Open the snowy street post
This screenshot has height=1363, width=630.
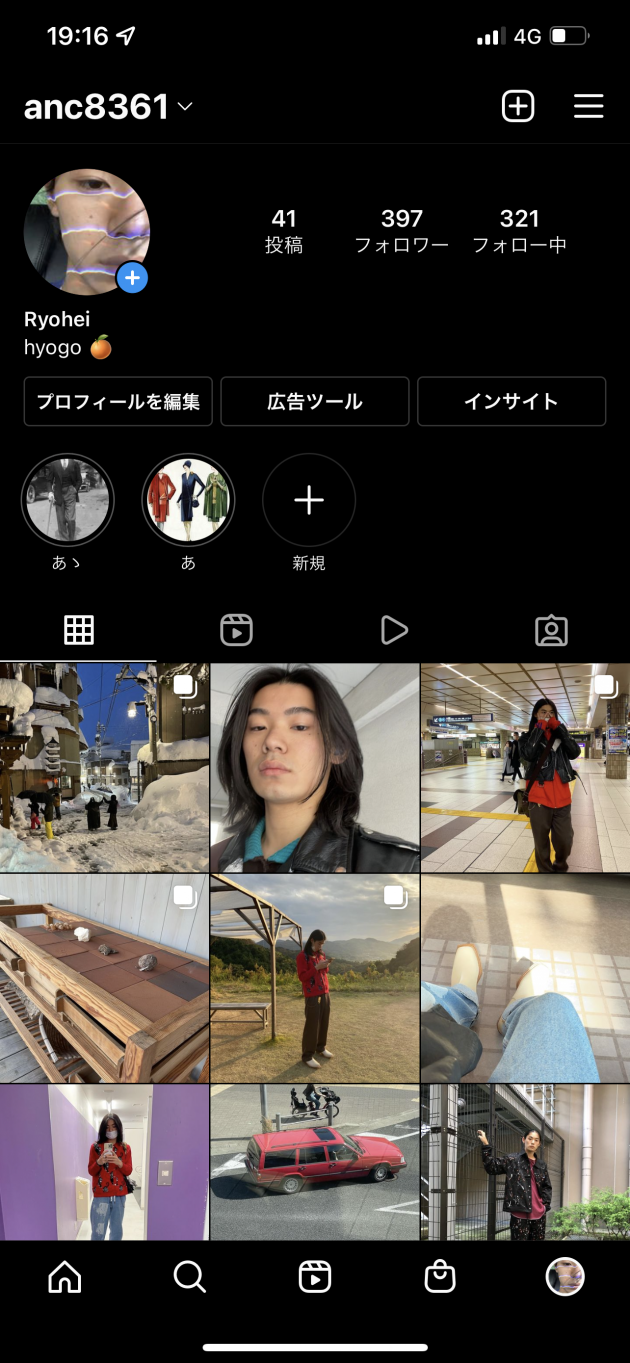104,767
